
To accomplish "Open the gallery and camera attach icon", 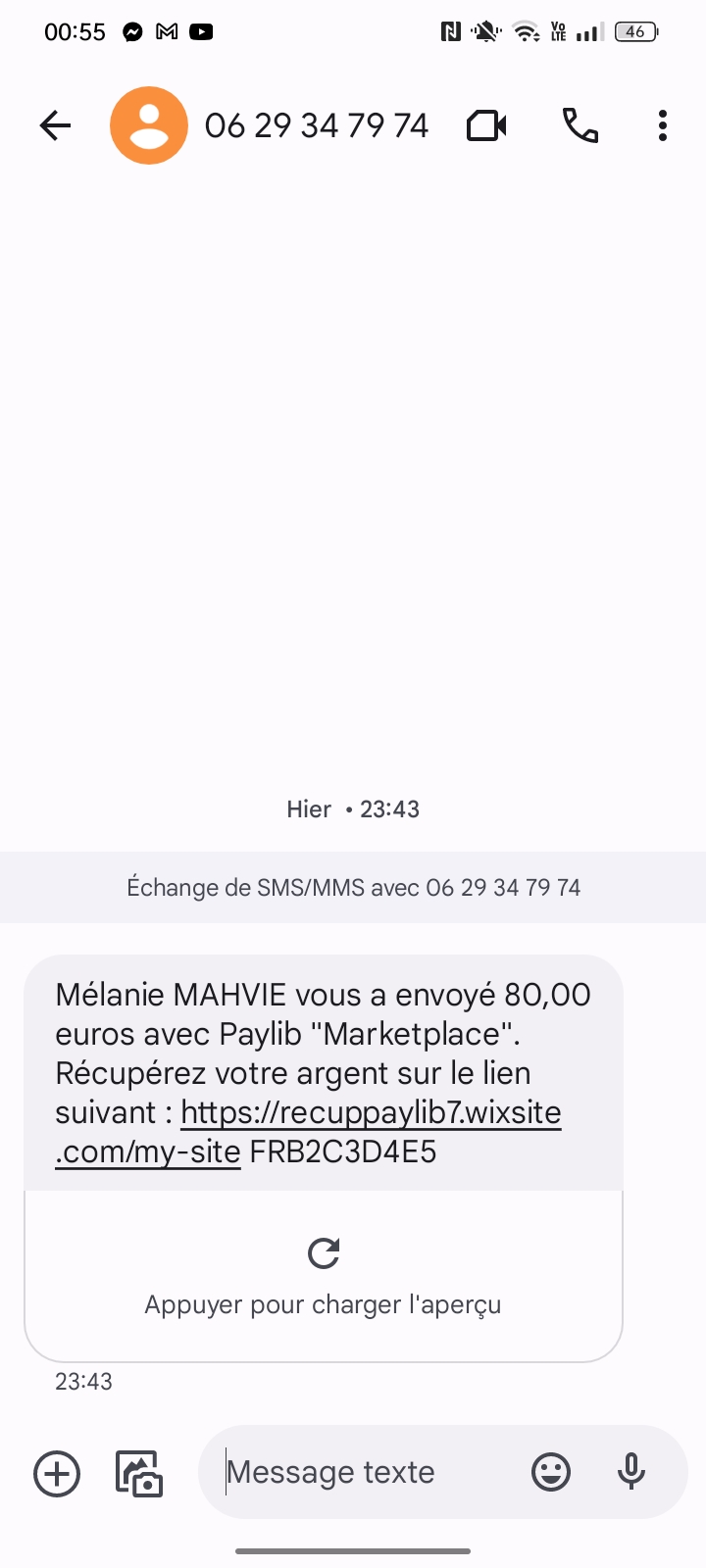I will [x=139, y=1473].
